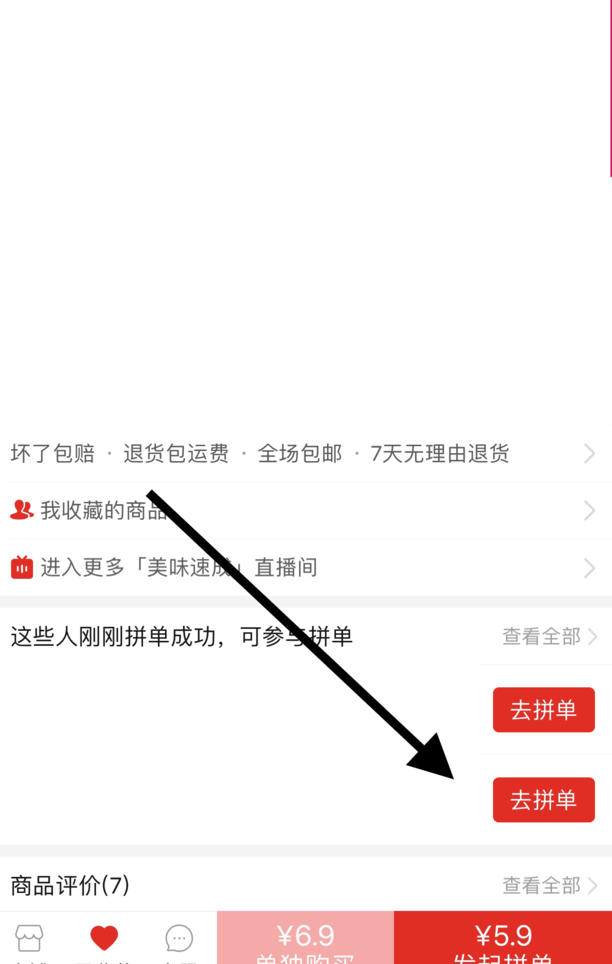Open the store icon in bottom bar
The width and height of the screenshot is (612, 964).
[x=30, y=939]
